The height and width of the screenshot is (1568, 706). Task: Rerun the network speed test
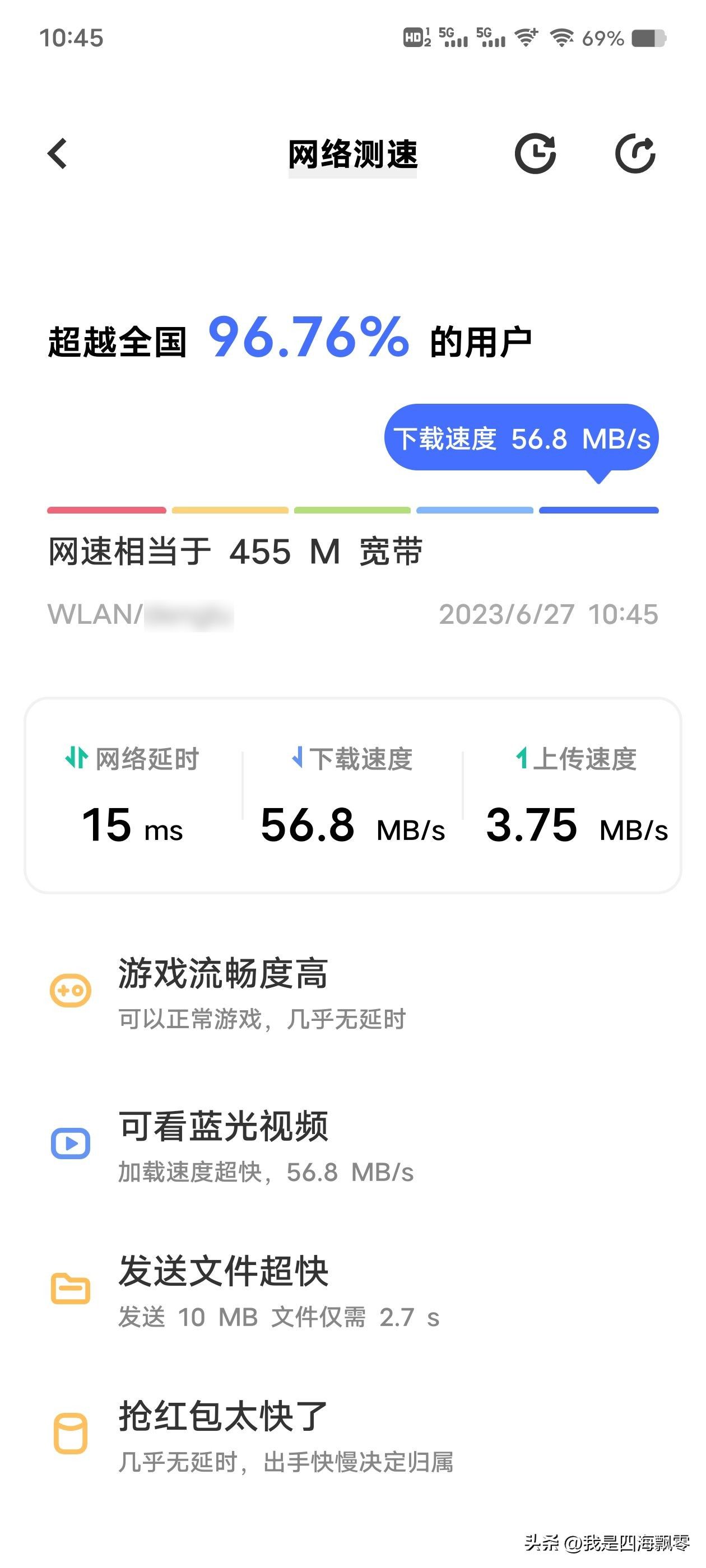tap(635, 153)
